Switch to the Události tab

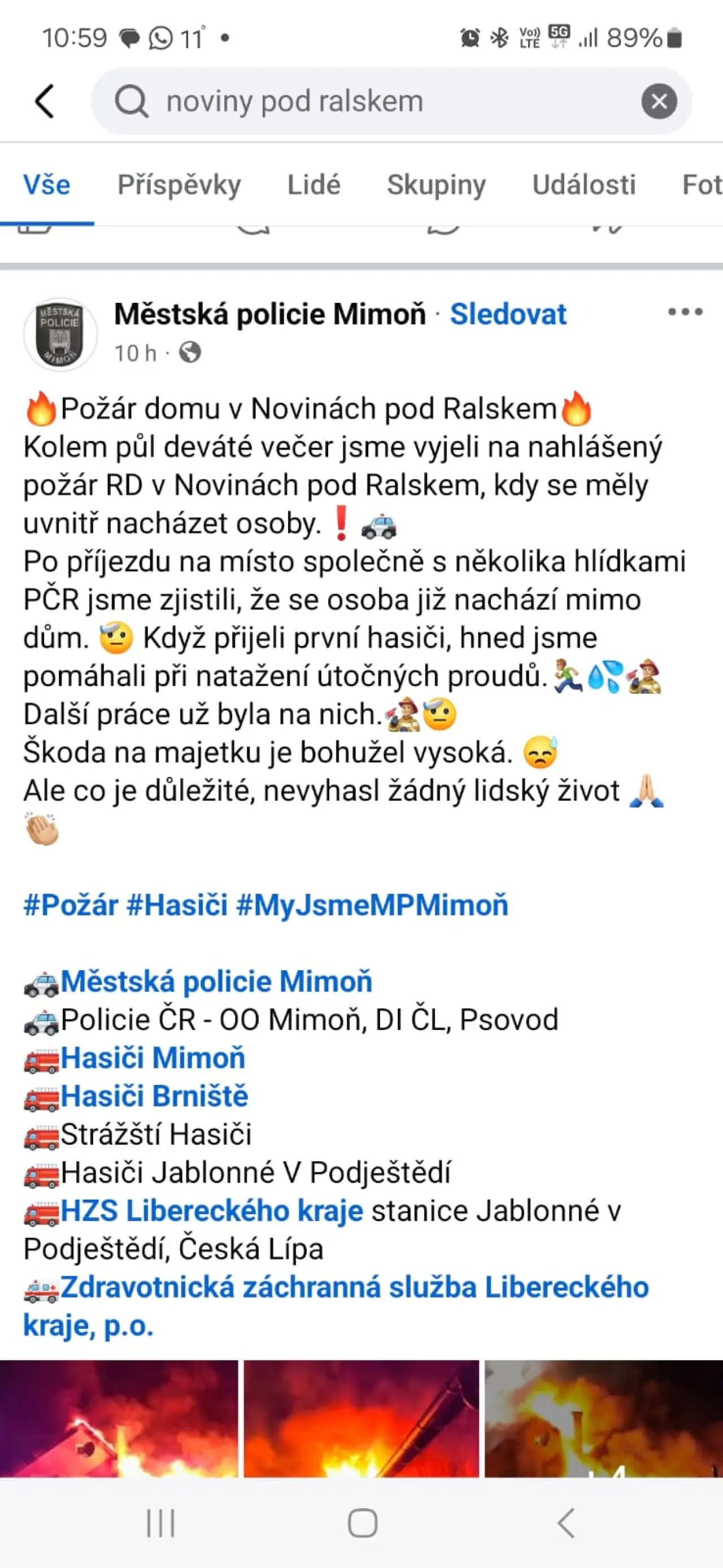[x=583, y=184]
